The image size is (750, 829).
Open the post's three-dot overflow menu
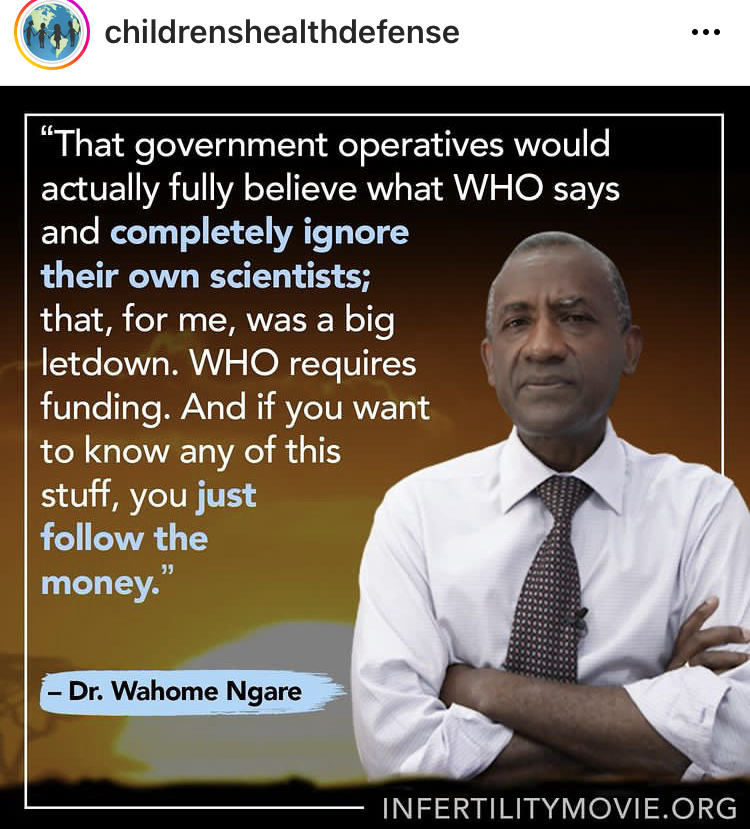706,33
